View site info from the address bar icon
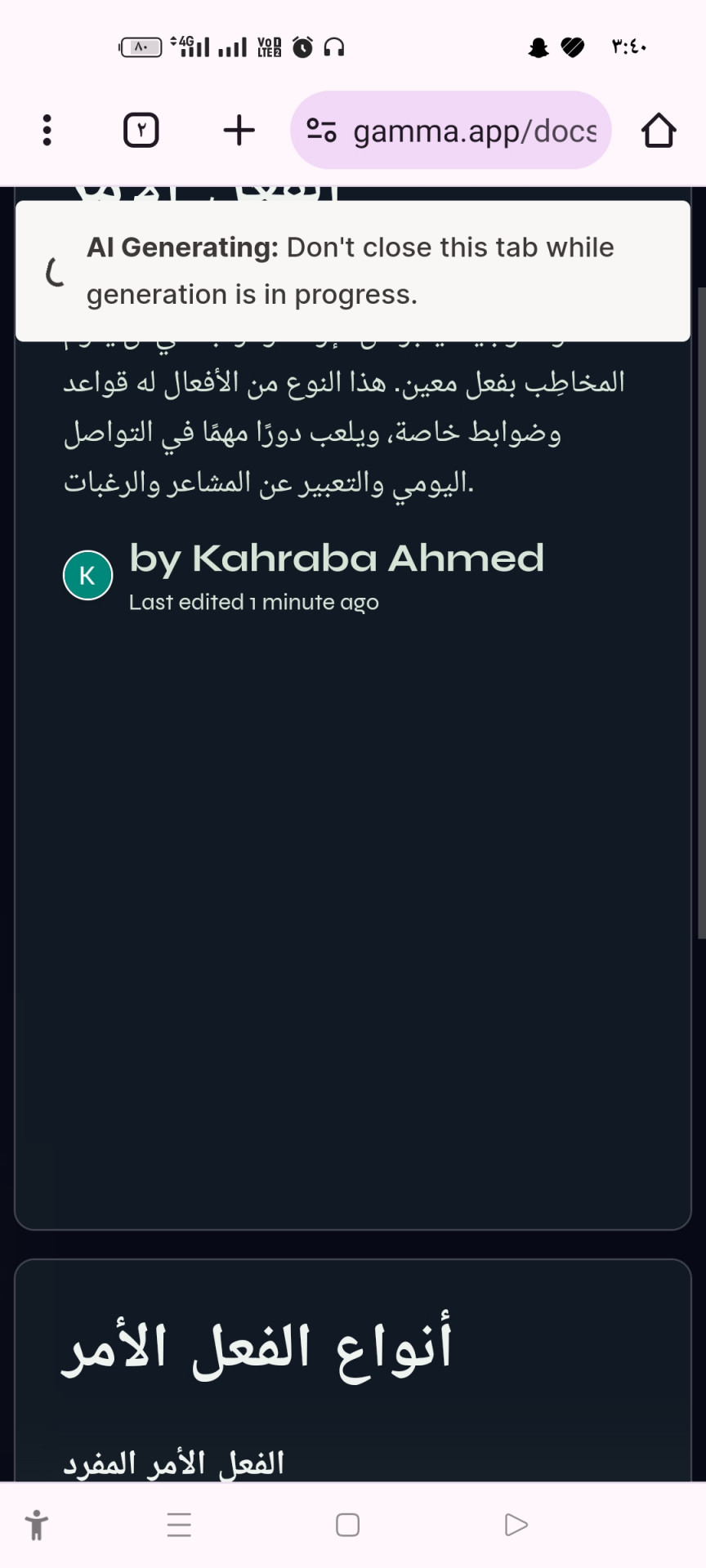706x1568 pixels. [321, 130]
